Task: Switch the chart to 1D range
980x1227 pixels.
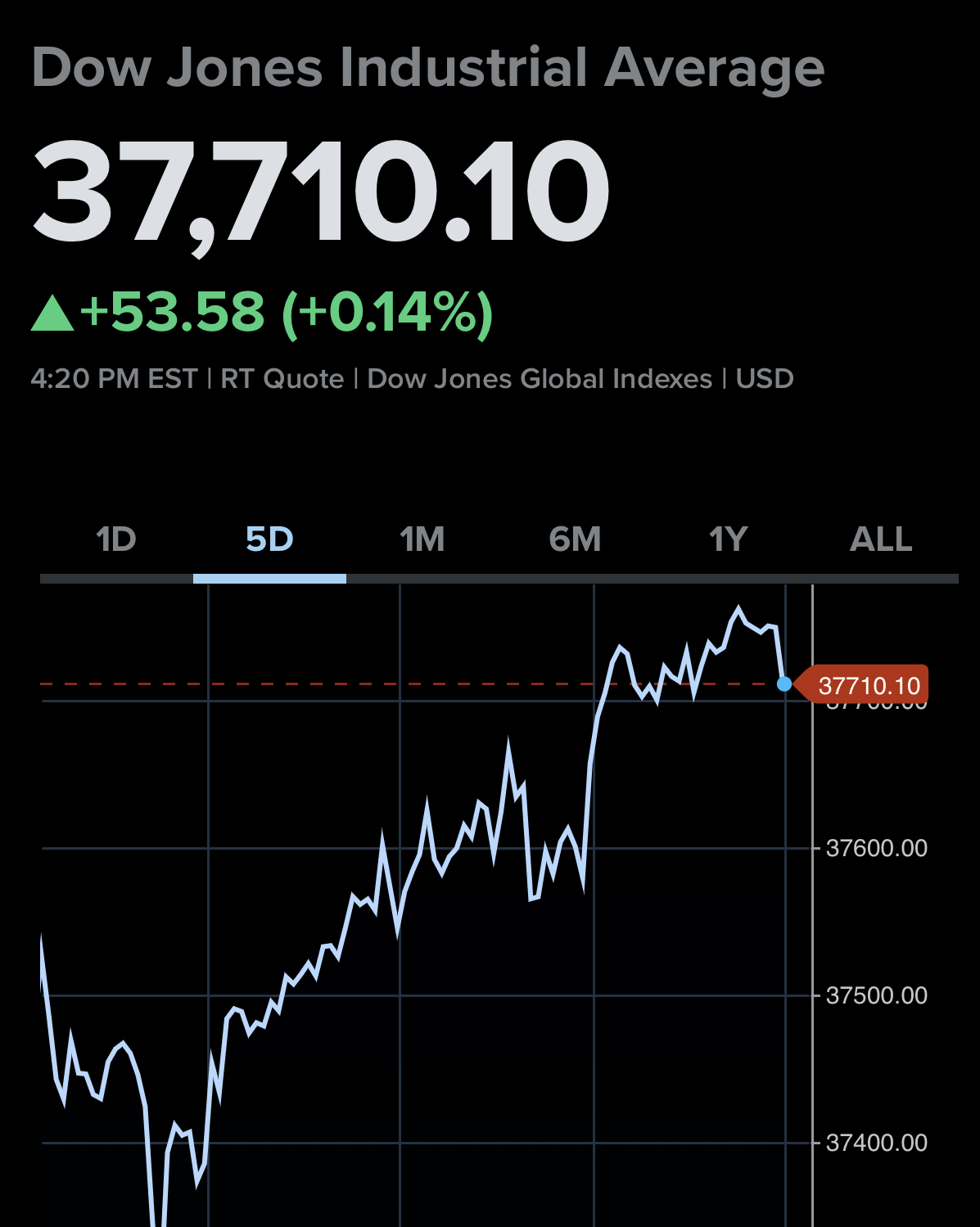Action: point(116,539)
